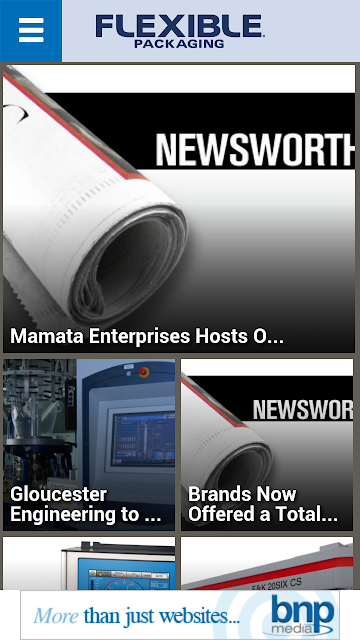Image resolution: width=360 pixels, height=640 pixels.
Task: Open the Mamata Enterprises Hosts article
Action: tap(179, 209)
